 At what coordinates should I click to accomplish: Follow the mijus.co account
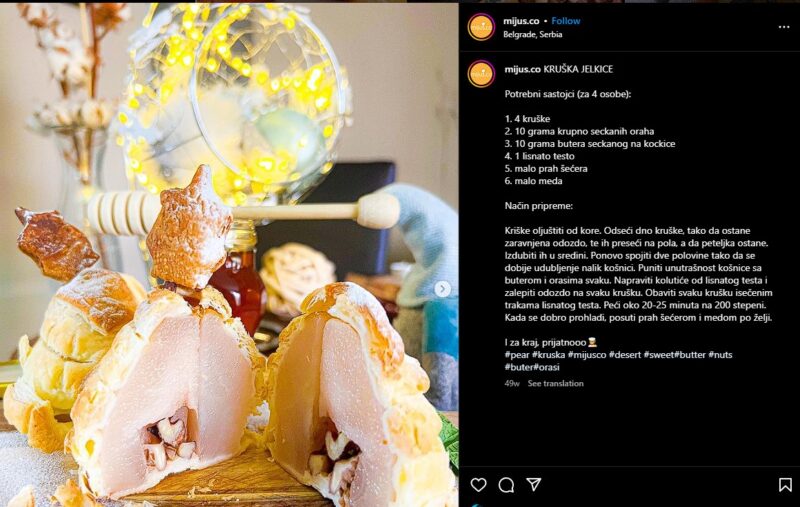[x=566, y=21]
